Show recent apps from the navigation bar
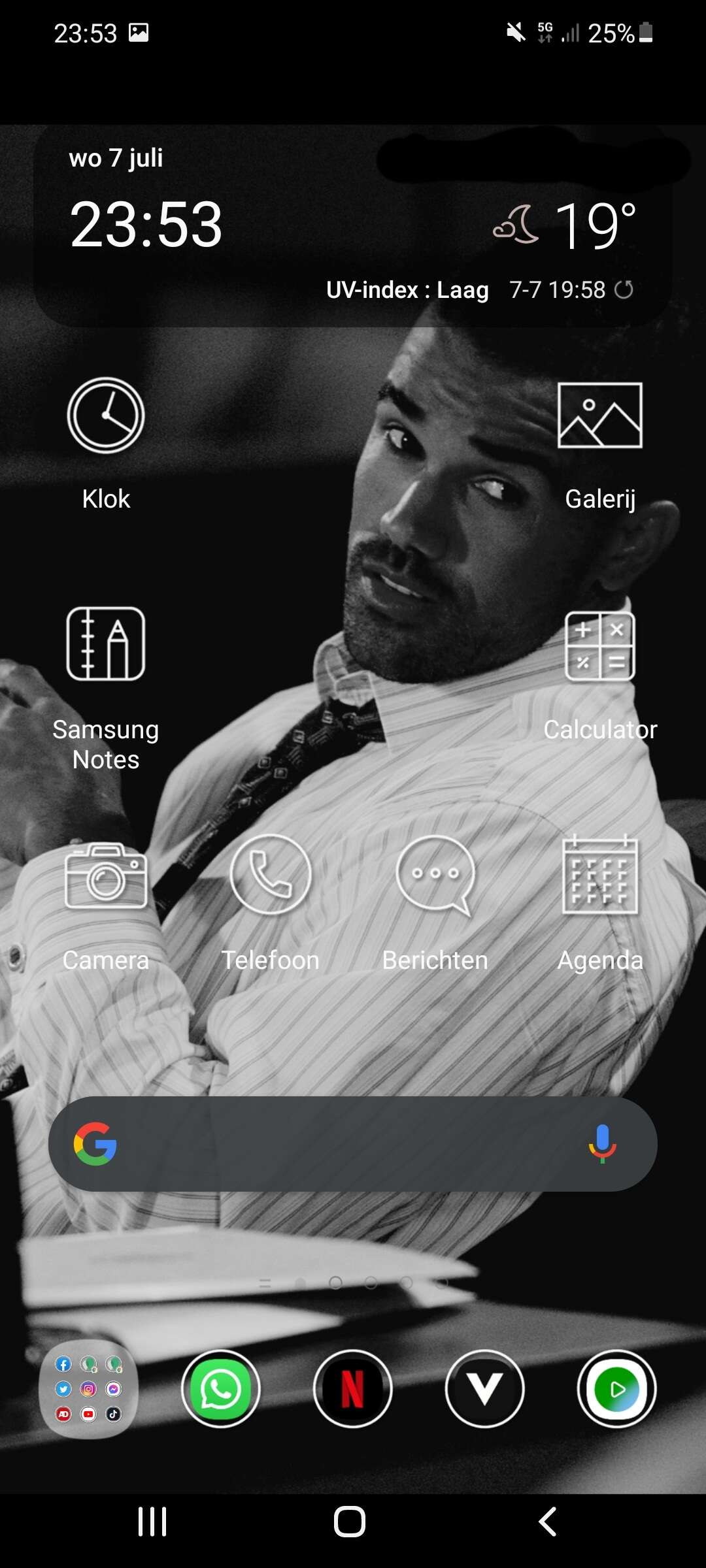 (x=152, y=1522)
